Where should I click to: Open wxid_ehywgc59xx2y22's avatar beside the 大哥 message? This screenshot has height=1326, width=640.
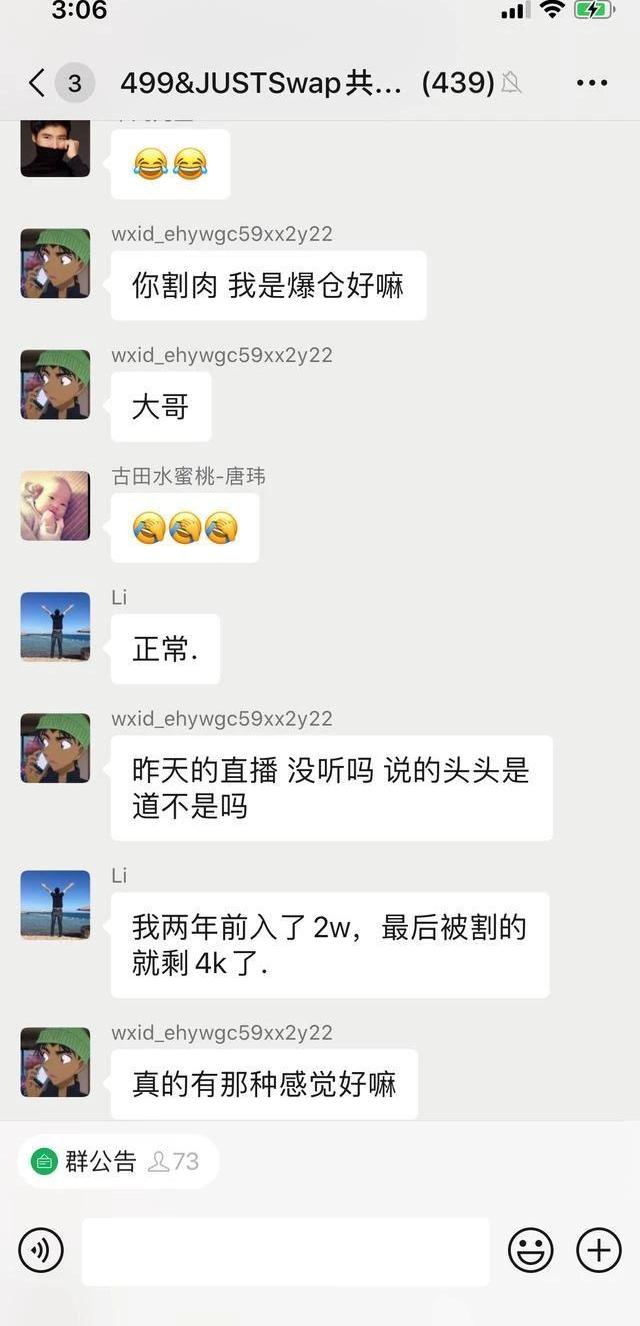coord(55,384)
